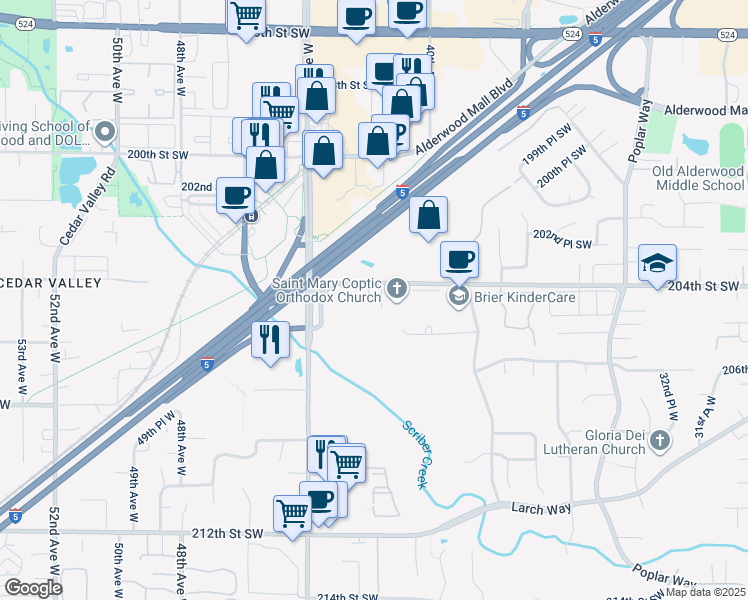Screen dimensions: 748x600
Task: Open the Google logo link
Action: [34, 588]
